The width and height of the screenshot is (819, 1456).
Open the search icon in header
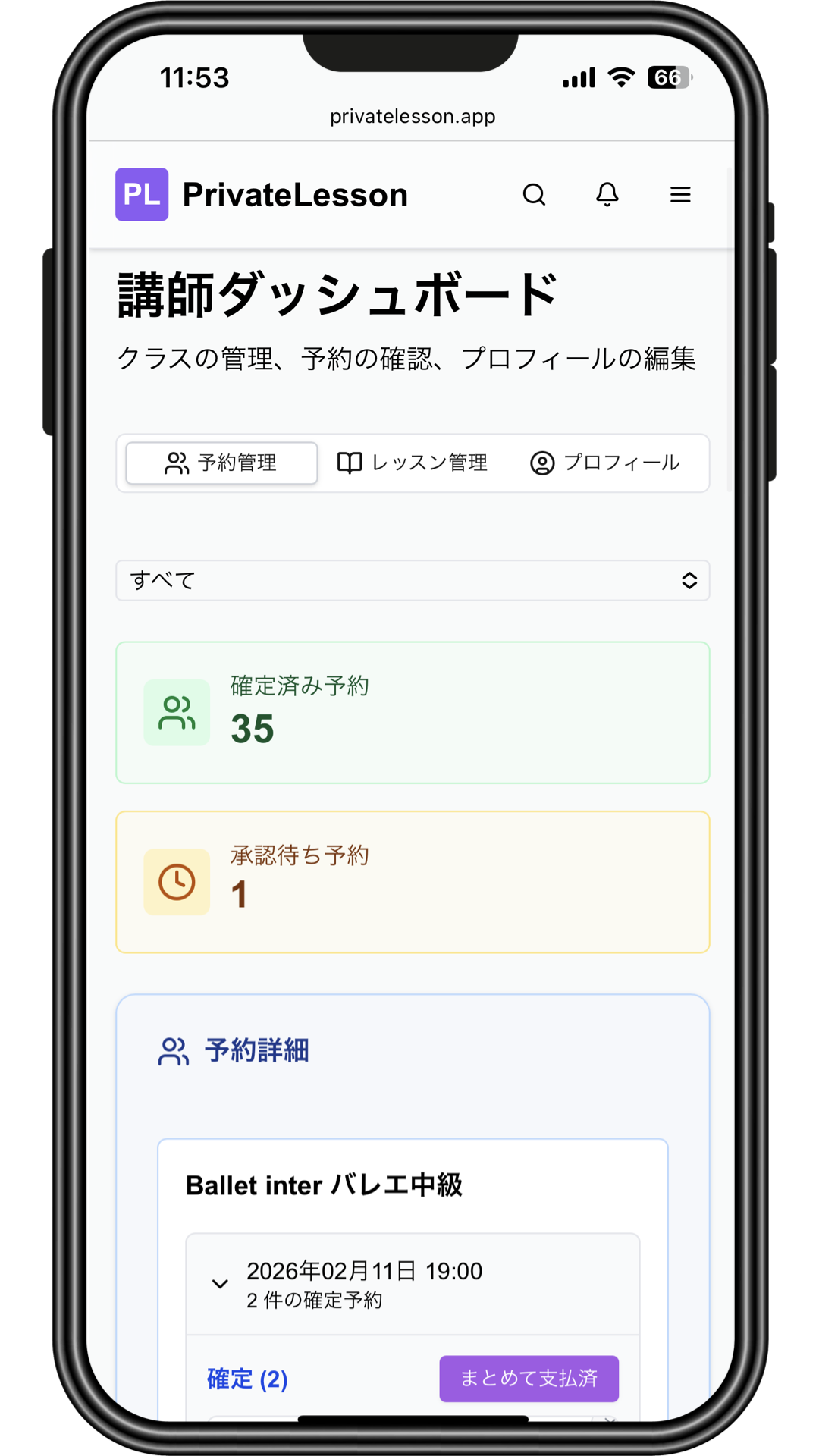[534, 195]
